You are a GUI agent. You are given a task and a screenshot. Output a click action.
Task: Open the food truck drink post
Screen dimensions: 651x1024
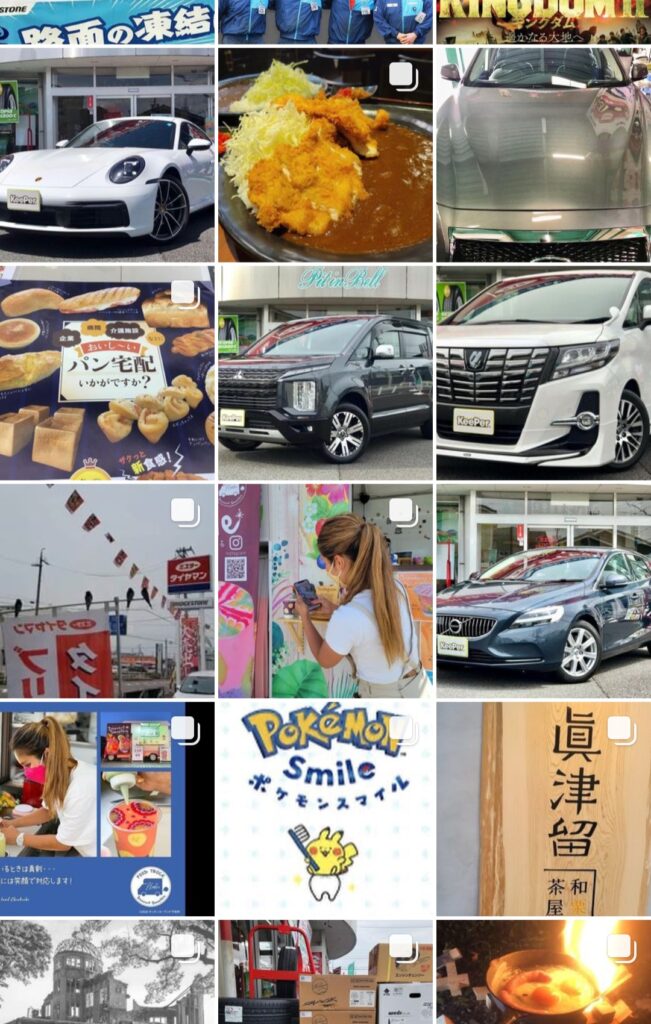click(x=107, y=808)
